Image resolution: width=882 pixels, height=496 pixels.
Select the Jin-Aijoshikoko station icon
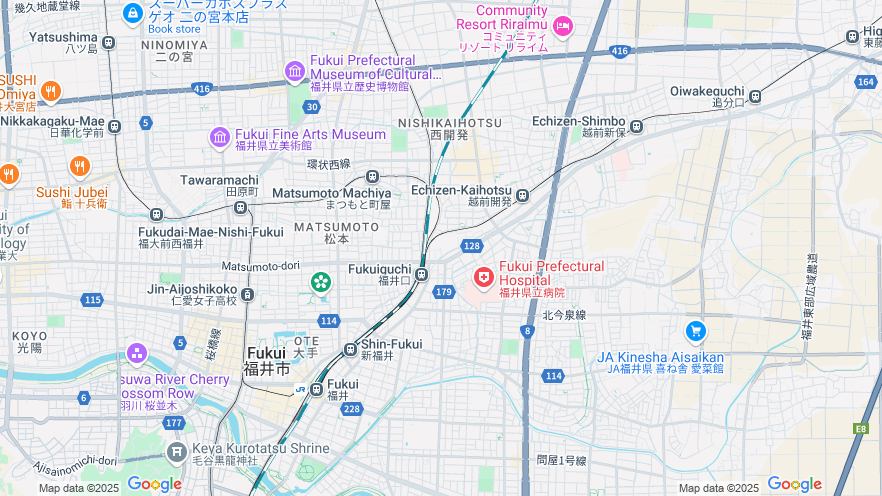click(x=247, y=294)
